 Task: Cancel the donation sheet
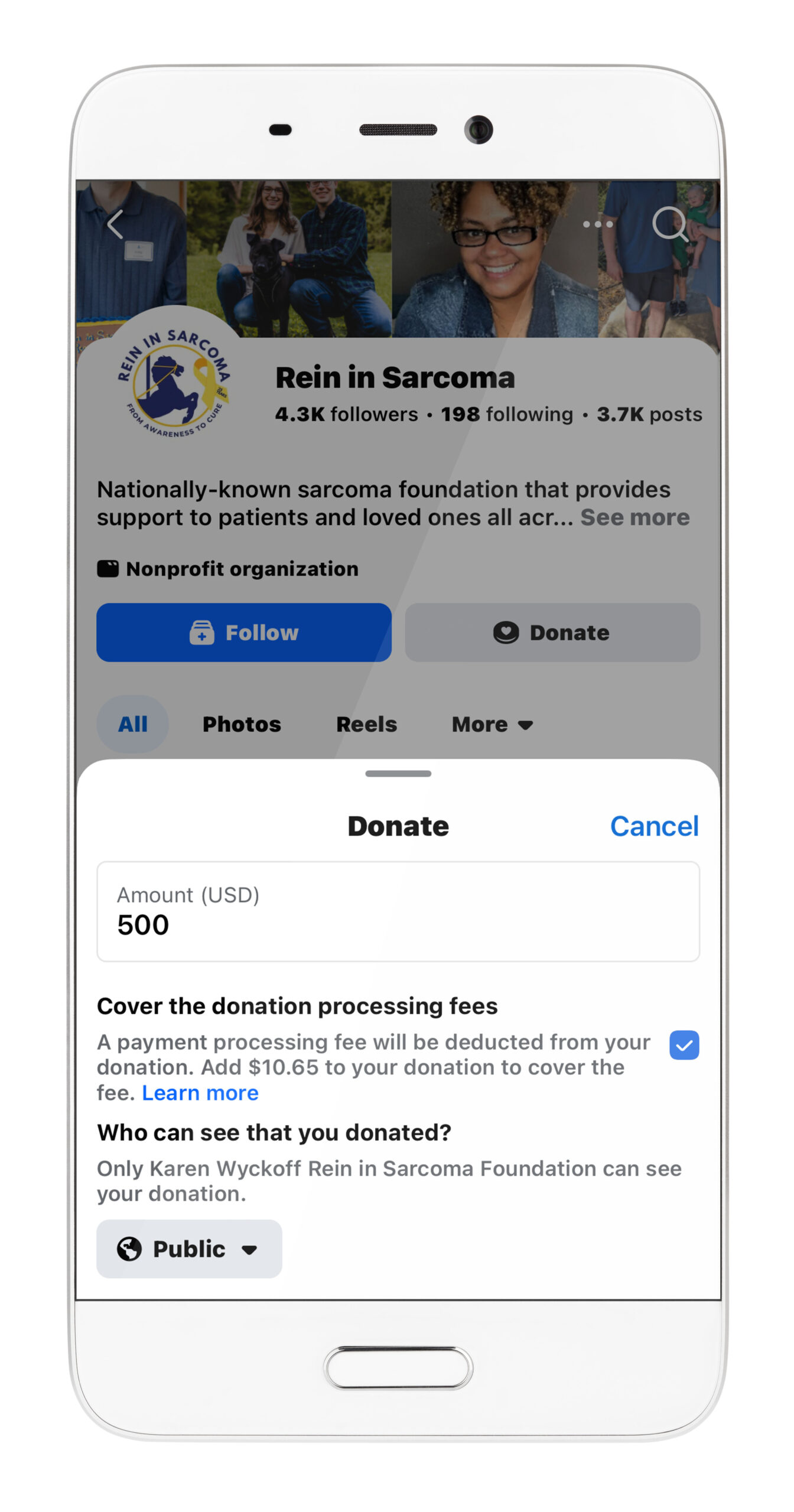pyautogui.click(x=653, y=826)
